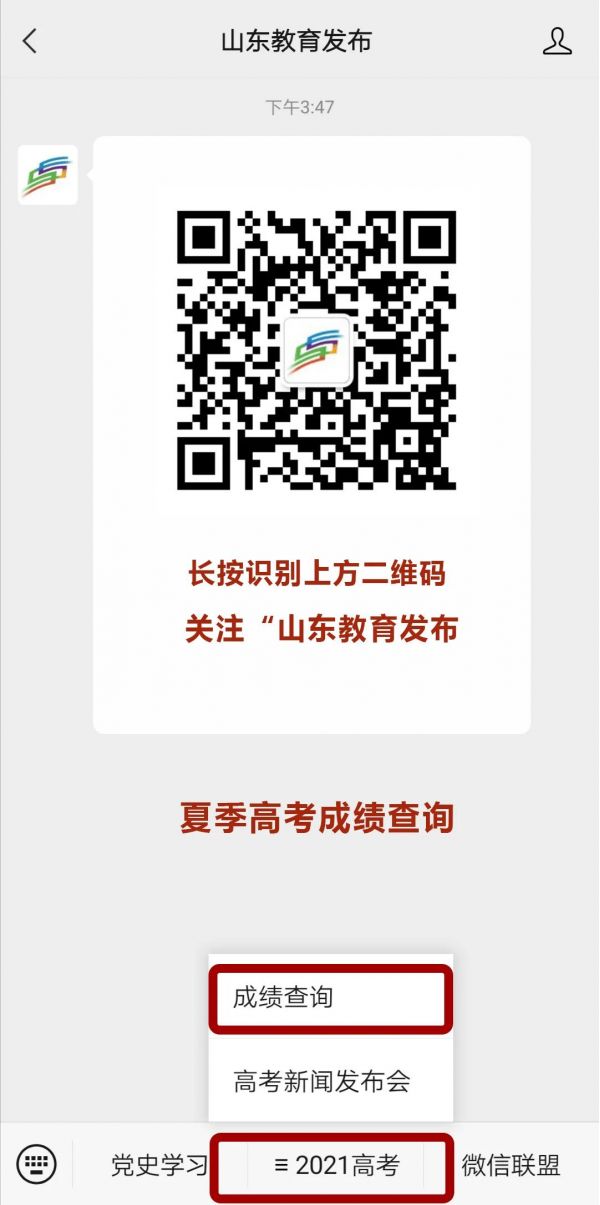The height and width of the screenshot is (1205, 600).
Task: Select 成绩查询 from the popup menu
Action: (330, 997)
